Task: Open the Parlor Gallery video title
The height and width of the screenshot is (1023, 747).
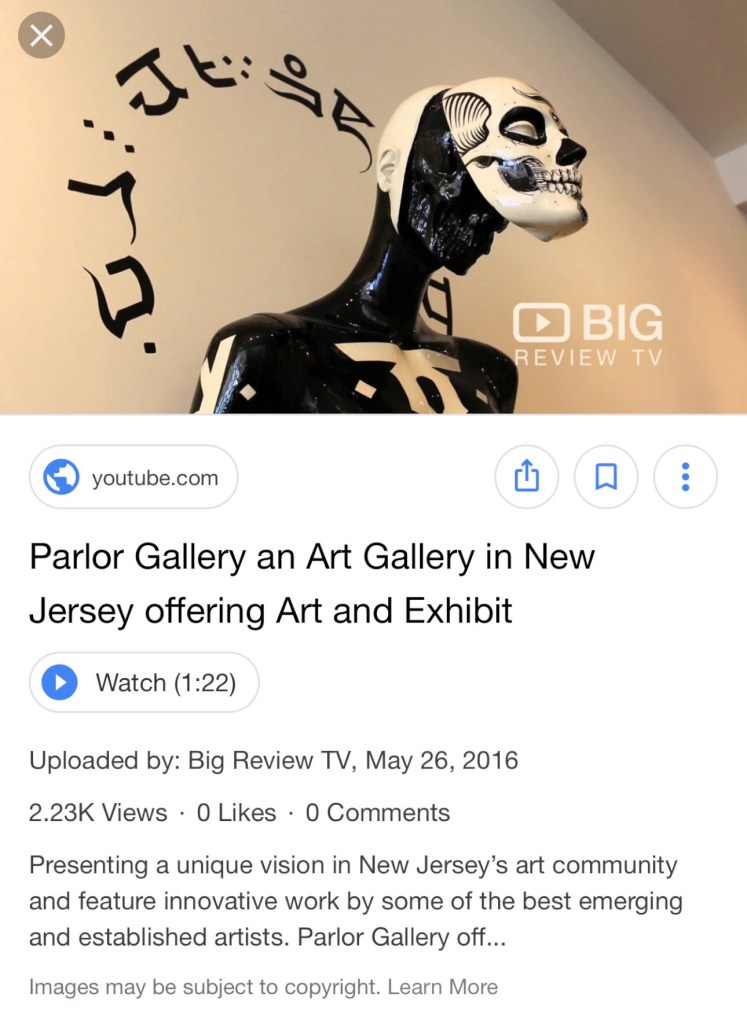Action: 312,583
